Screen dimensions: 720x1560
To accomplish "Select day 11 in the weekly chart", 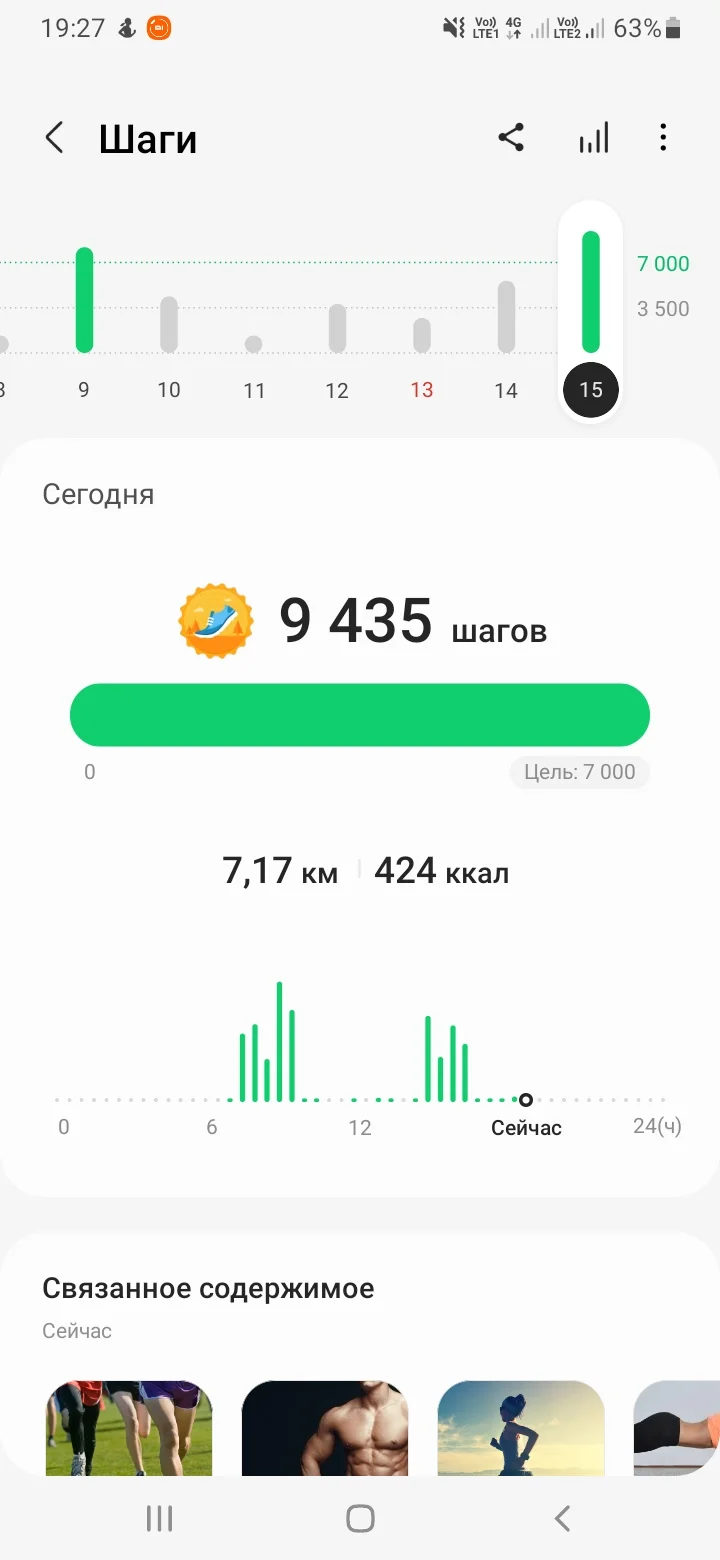I will tap(254, 390).
